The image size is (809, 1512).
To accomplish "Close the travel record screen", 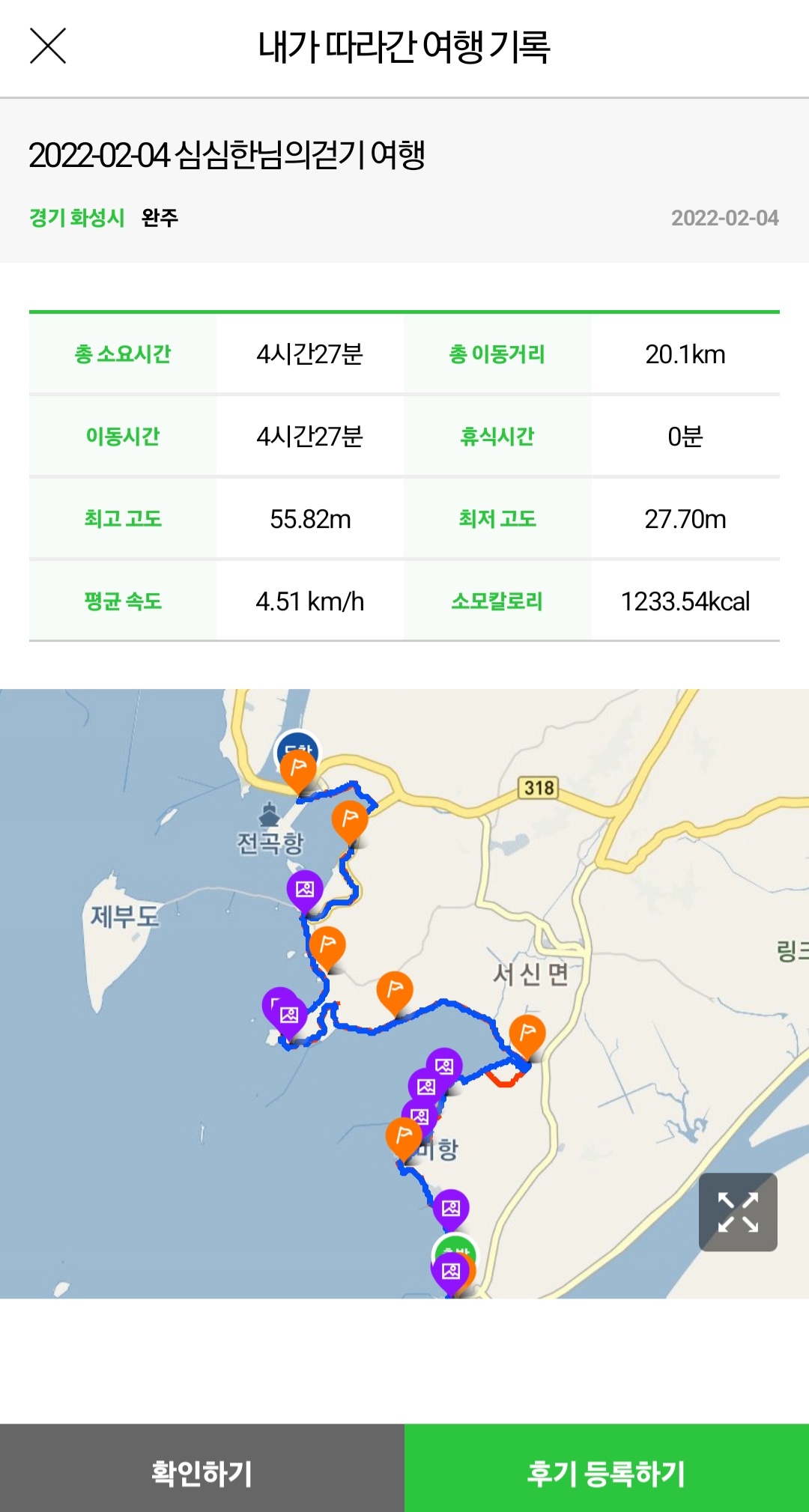I will point(48,46).
